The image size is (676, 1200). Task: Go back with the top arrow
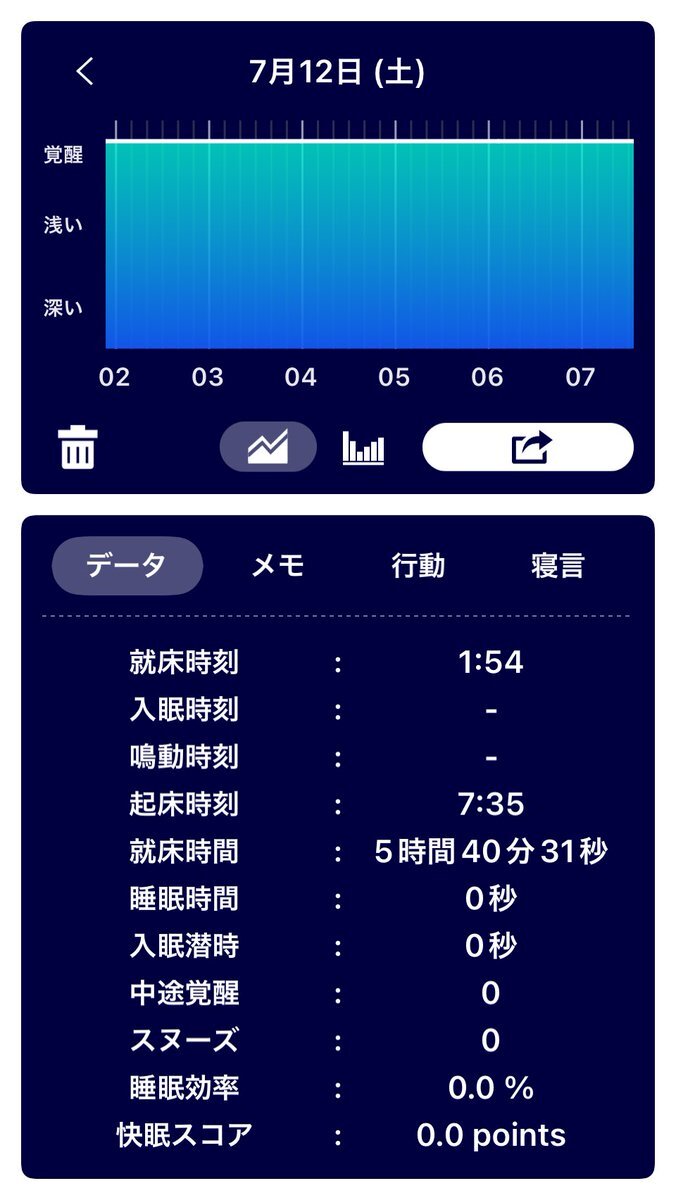click(x=85, y=72)
